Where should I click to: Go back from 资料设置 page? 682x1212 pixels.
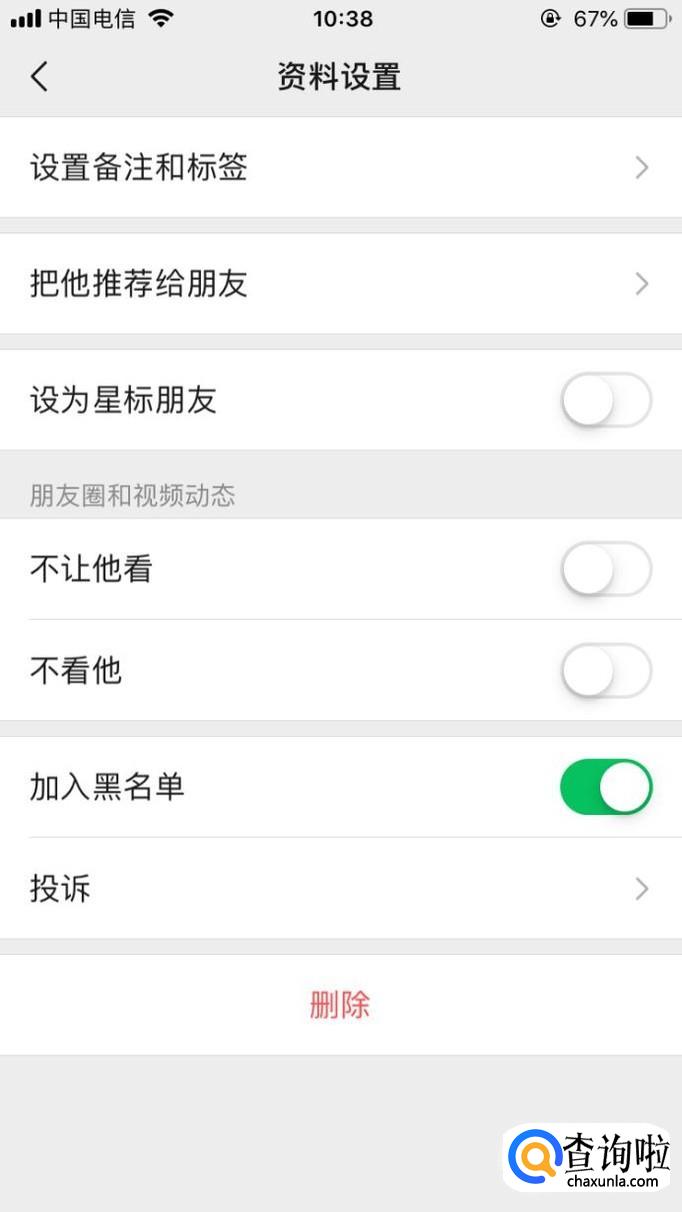click(x=40, y=76)
